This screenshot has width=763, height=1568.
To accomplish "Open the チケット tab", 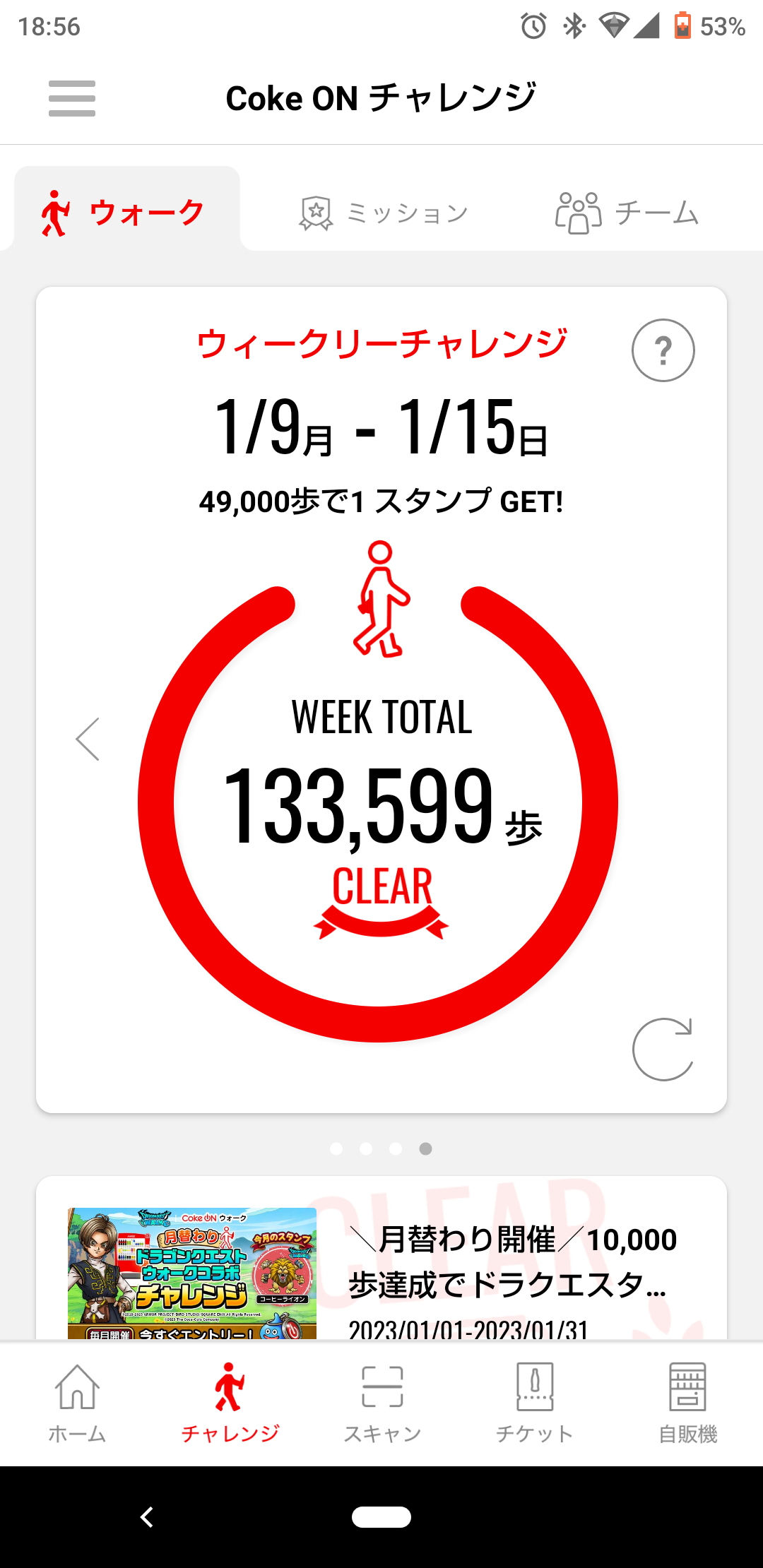I will (535, 1403).
